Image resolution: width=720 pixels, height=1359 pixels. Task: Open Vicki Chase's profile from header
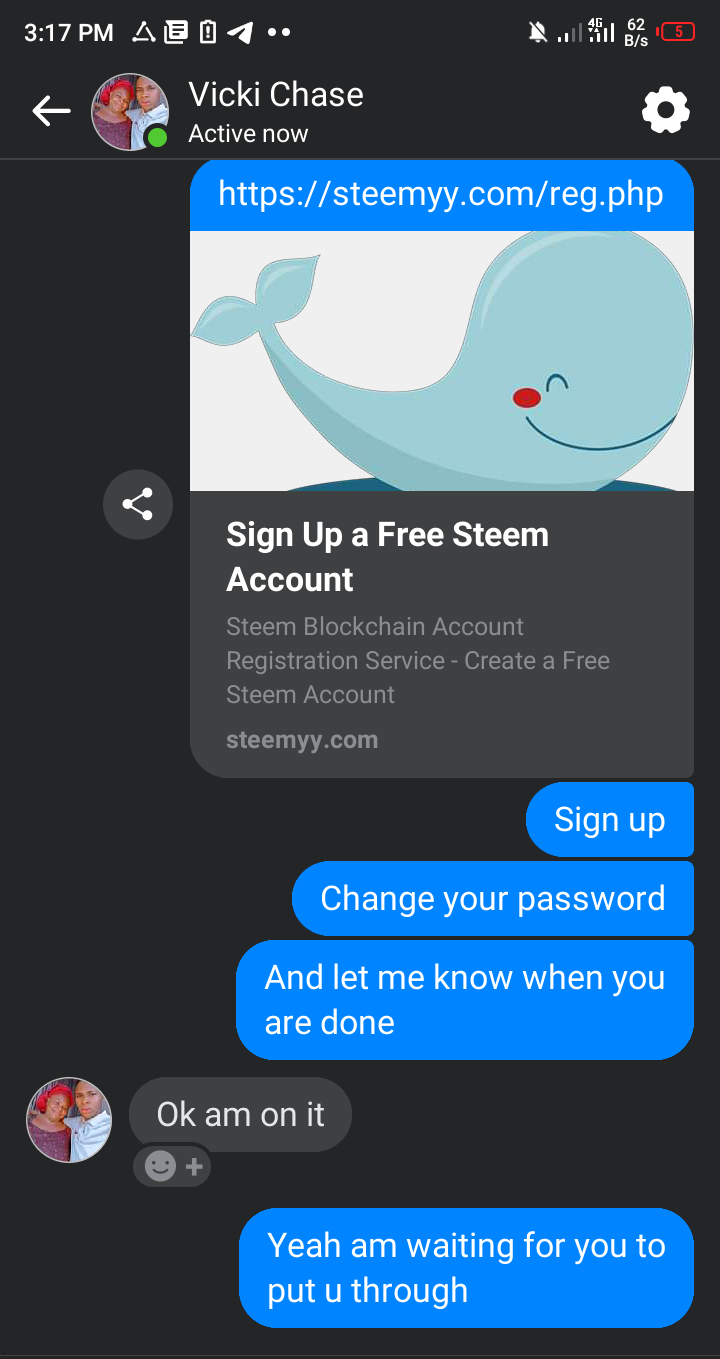[276, 112]
